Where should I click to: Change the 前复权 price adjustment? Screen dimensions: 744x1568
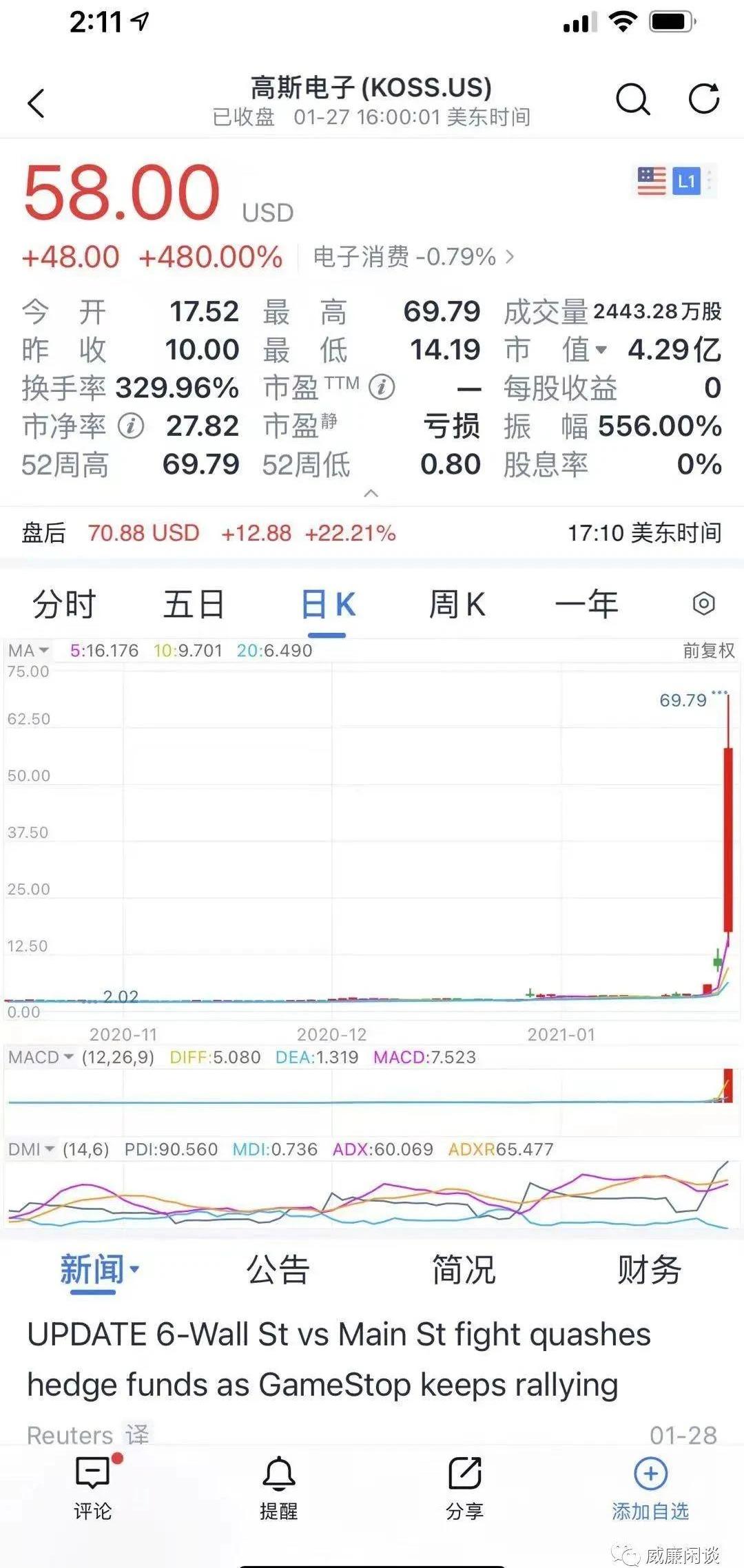[x=708, y=650]
